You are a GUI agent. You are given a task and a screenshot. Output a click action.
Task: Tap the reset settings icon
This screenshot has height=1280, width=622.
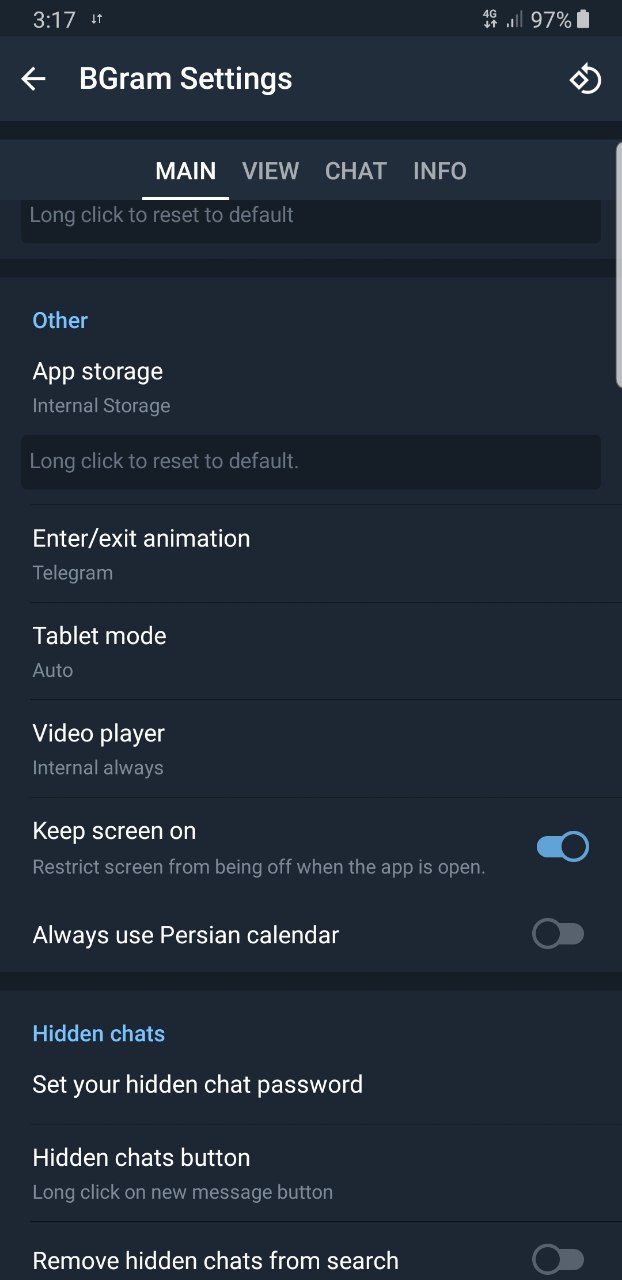coord(585,79)
